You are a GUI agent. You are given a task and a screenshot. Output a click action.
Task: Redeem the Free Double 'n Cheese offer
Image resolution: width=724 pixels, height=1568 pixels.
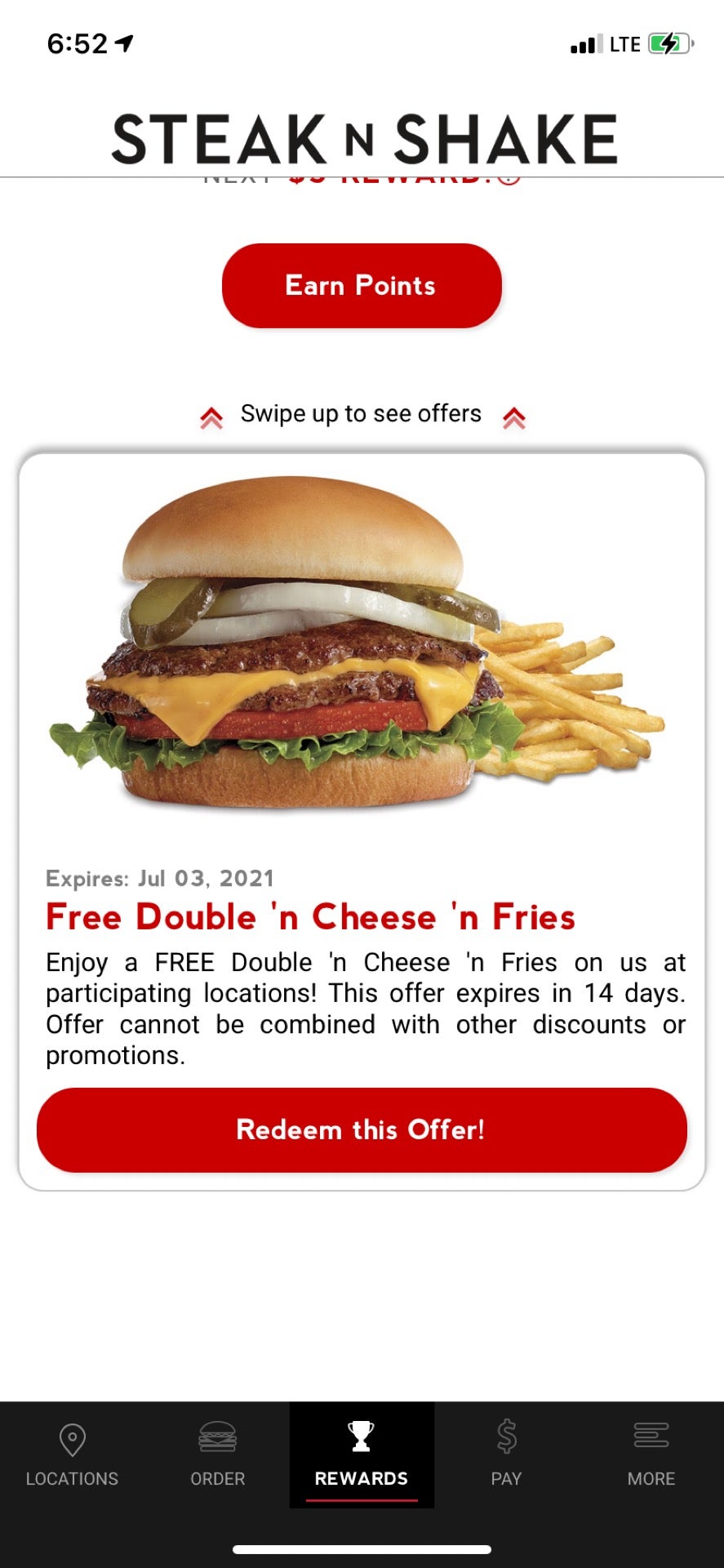(362, 1129)
